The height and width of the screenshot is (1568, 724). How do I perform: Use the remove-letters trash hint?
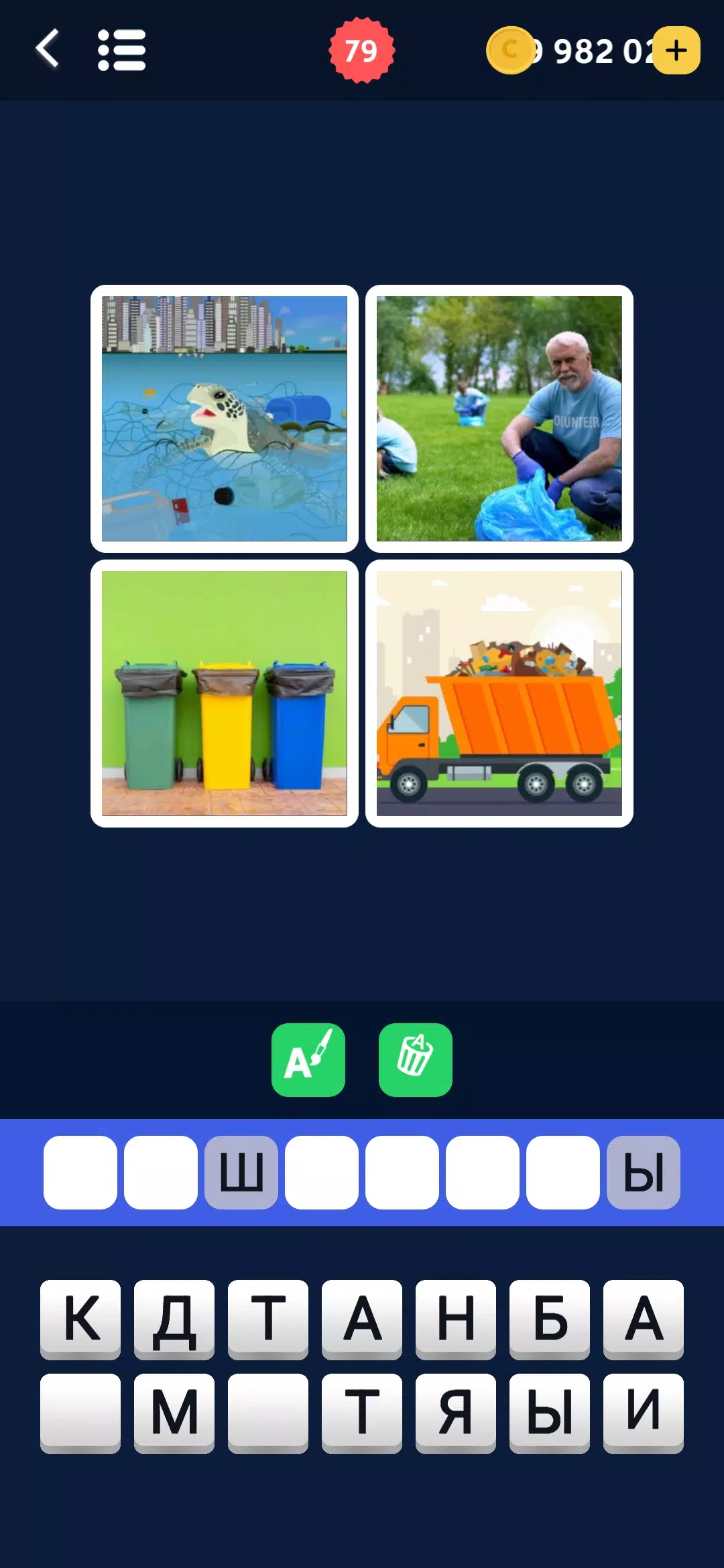[416, 1059]
